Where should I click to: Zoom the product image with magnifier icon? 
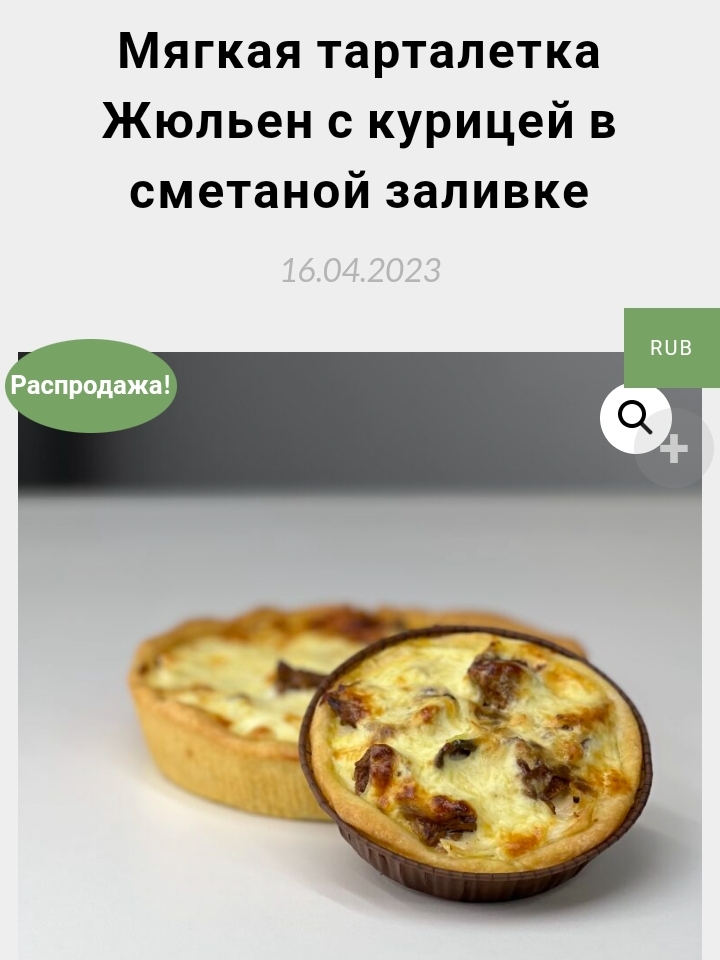[x=634, y=417]
